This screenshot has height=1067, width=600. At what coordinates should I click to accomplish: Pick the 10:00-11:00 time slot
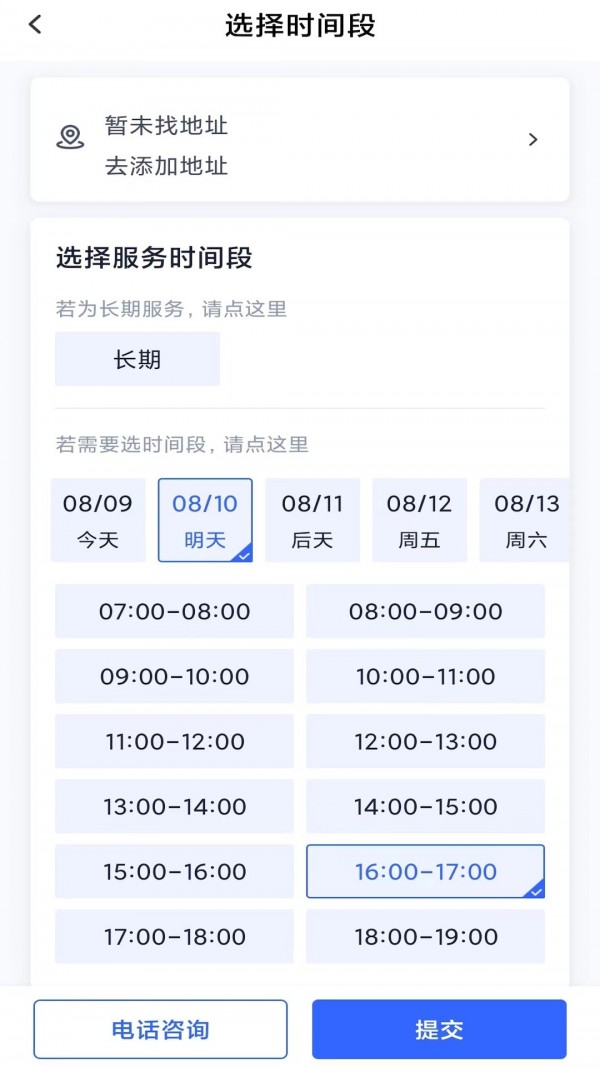[425, 676]
